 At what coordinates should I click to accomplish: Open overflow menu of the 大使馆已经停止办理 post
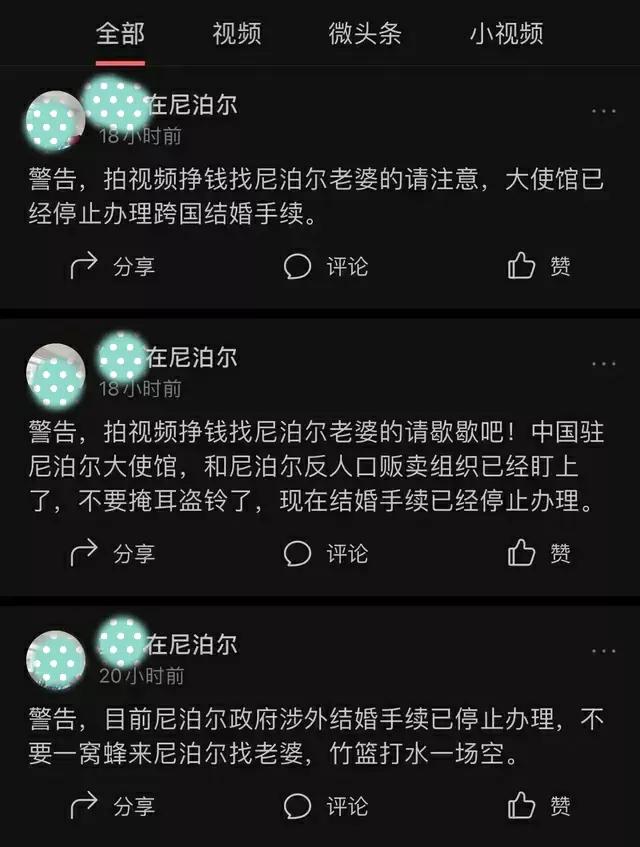pos(603,111)
